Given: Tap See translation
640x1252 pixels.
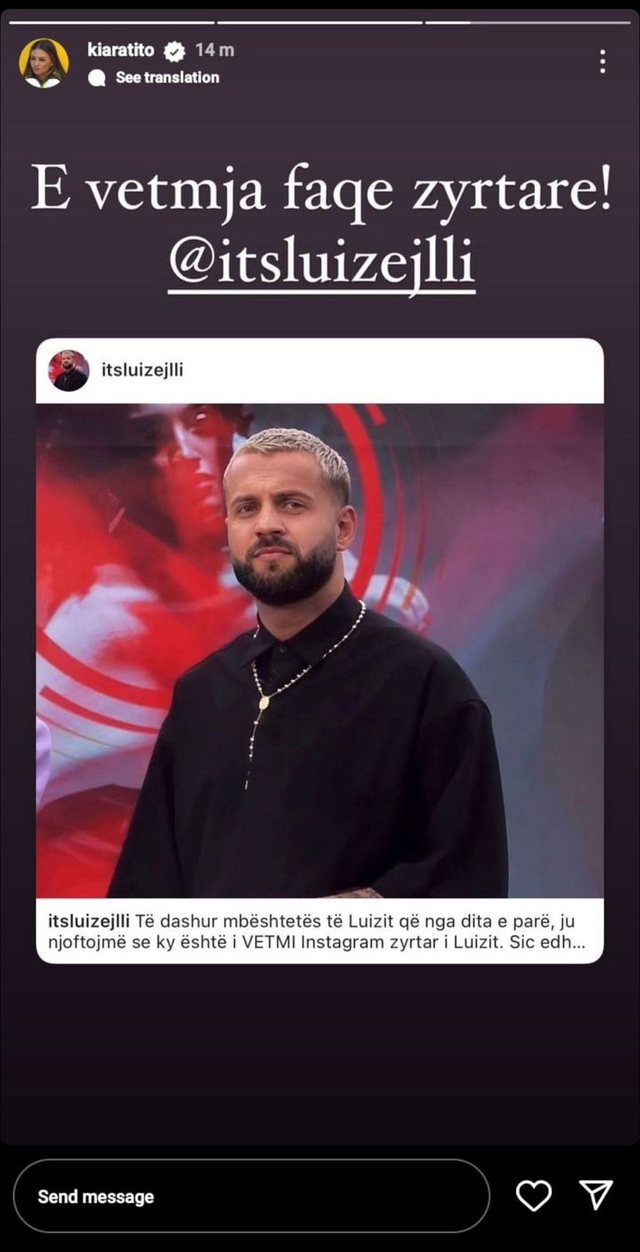Looking at the screenshot, I should click(x=166, y=77).
